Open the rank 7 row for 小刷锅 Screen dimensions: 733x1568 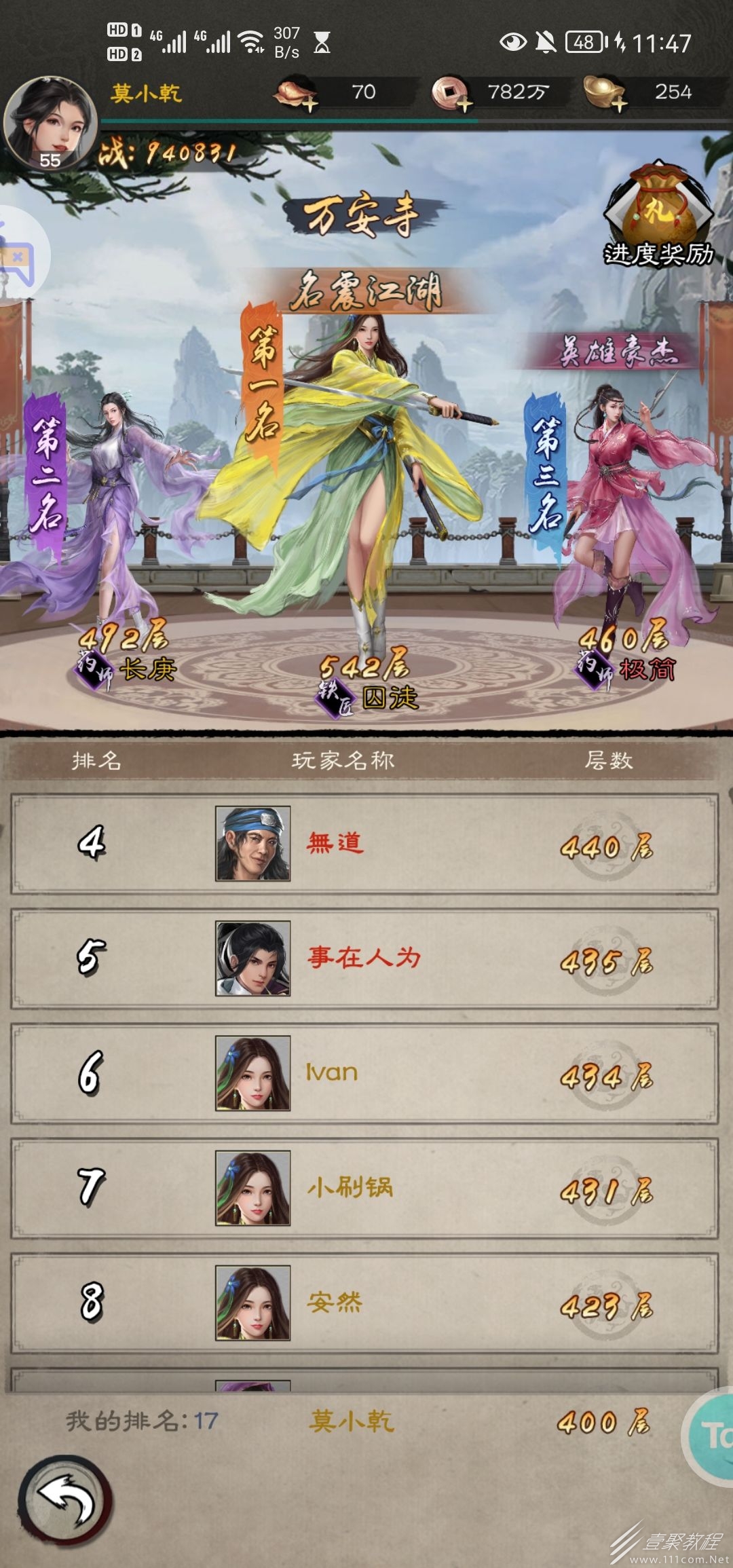364,1188
